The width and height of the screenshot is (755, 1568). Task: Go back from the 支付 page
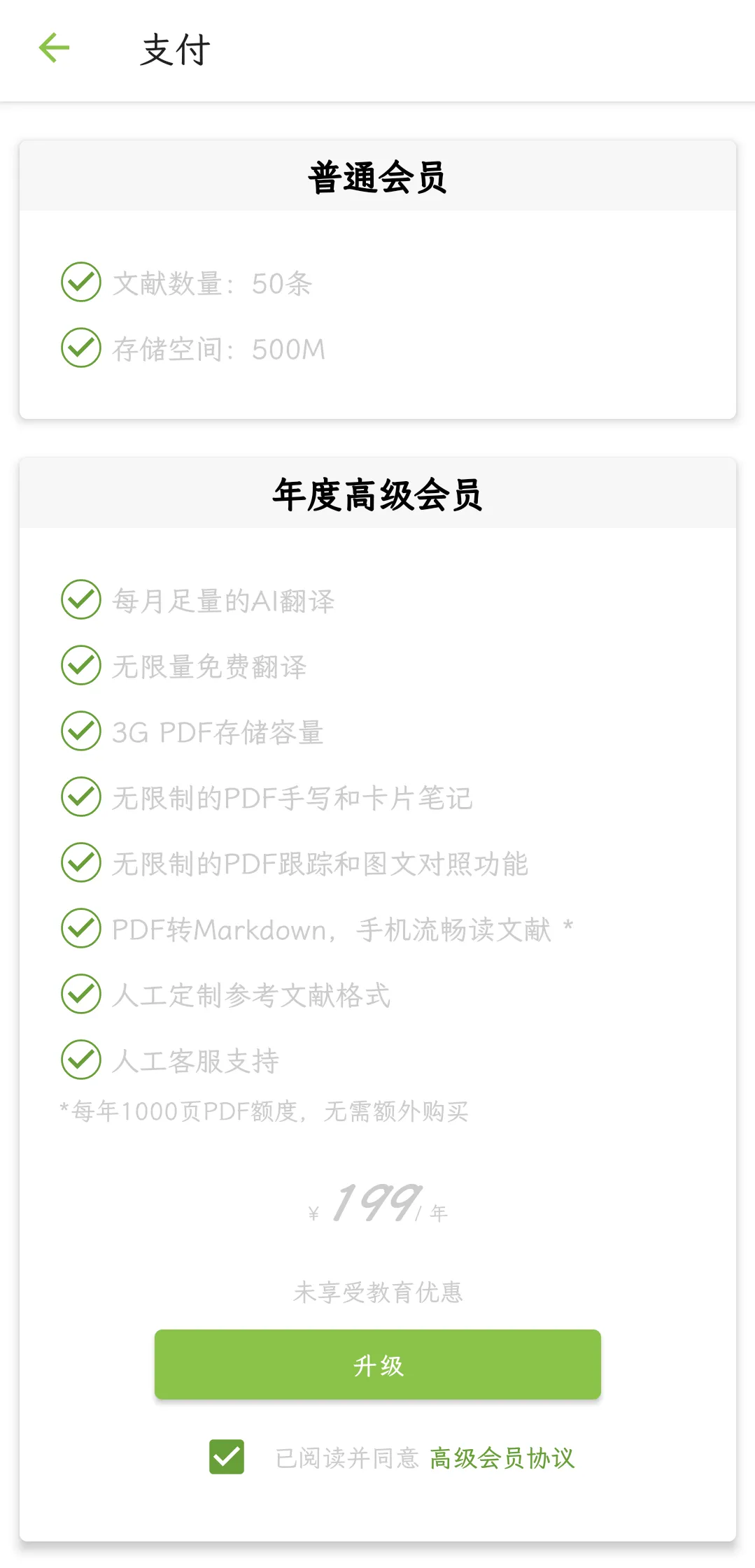pos(54,48)
